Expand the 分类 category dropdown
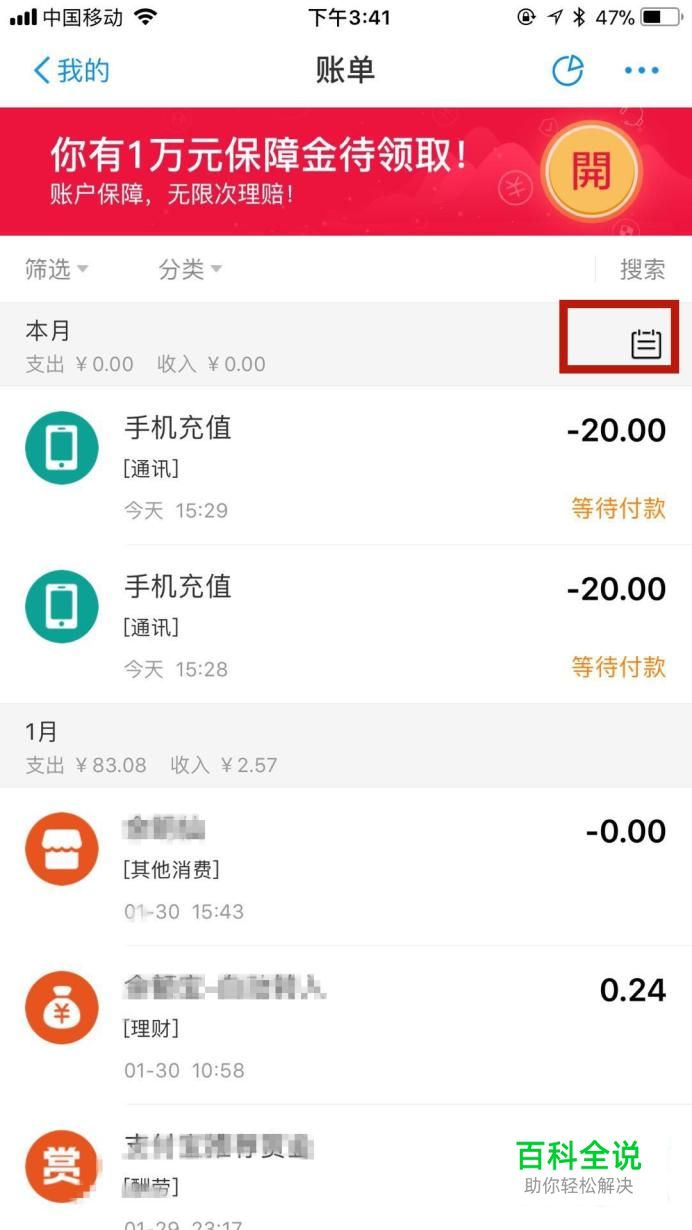 tap(190, 269)
